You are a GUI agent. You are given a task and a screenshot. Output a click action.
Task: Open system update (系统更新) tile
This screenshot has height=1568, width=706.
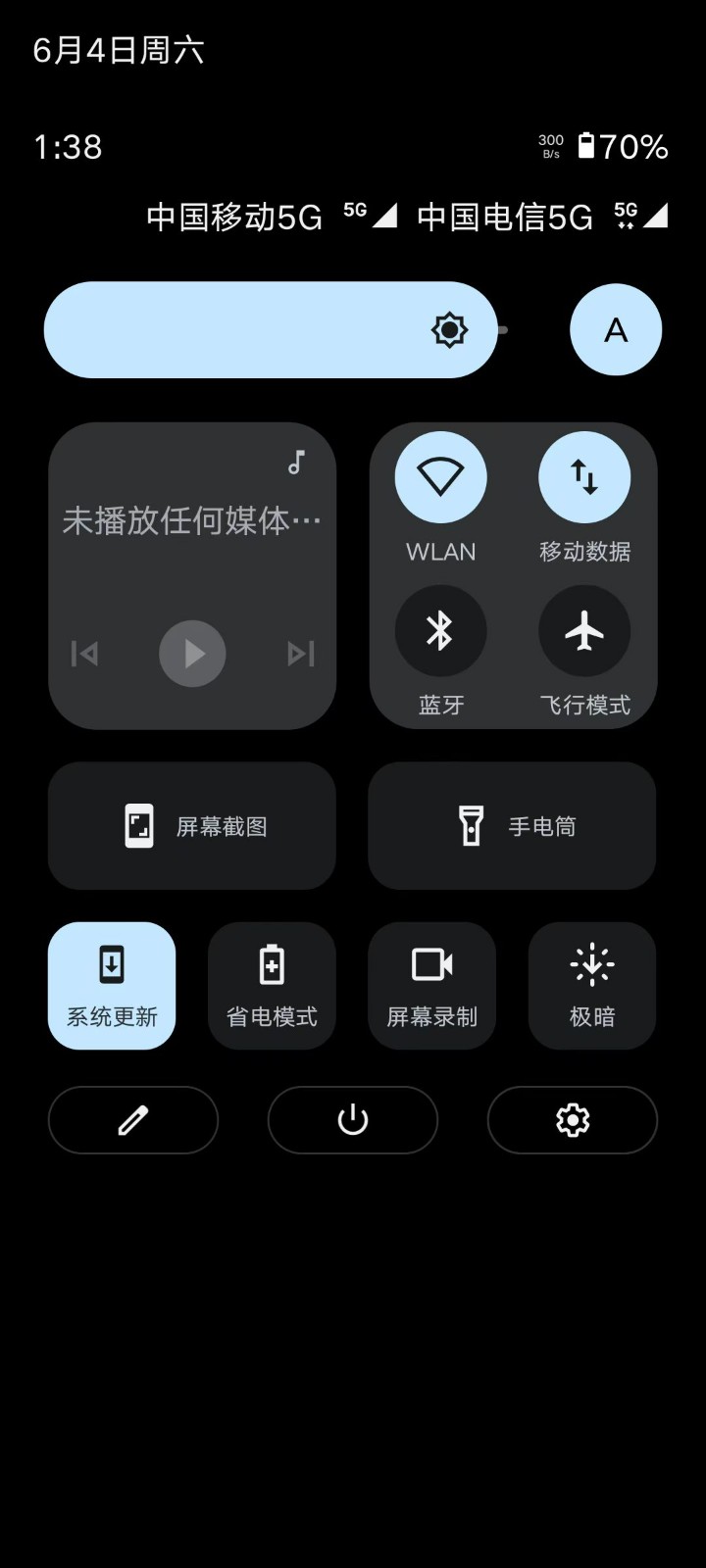click(x=112, y=985)
